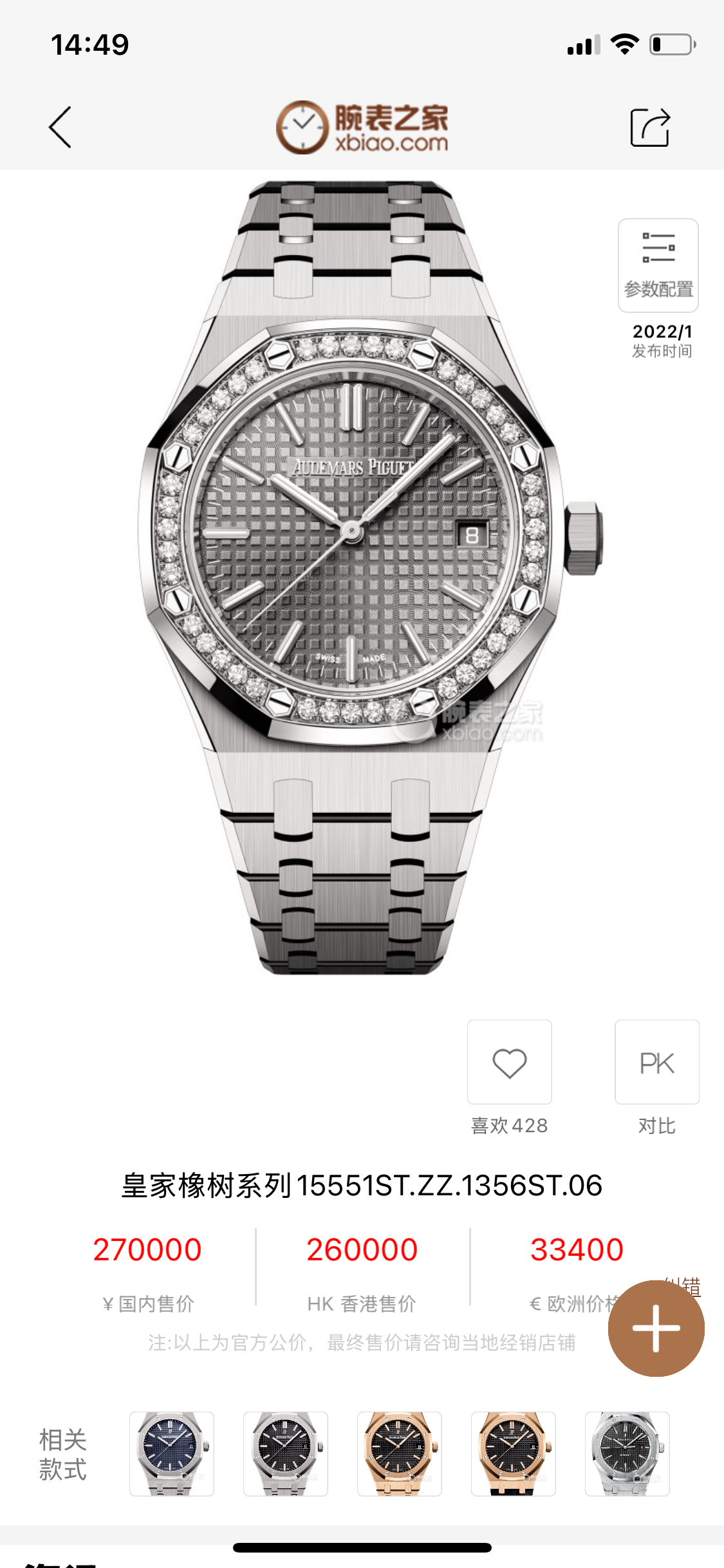Tap the brown plus floating button
Screen dimensions: 724x1568
point(656,1329)
